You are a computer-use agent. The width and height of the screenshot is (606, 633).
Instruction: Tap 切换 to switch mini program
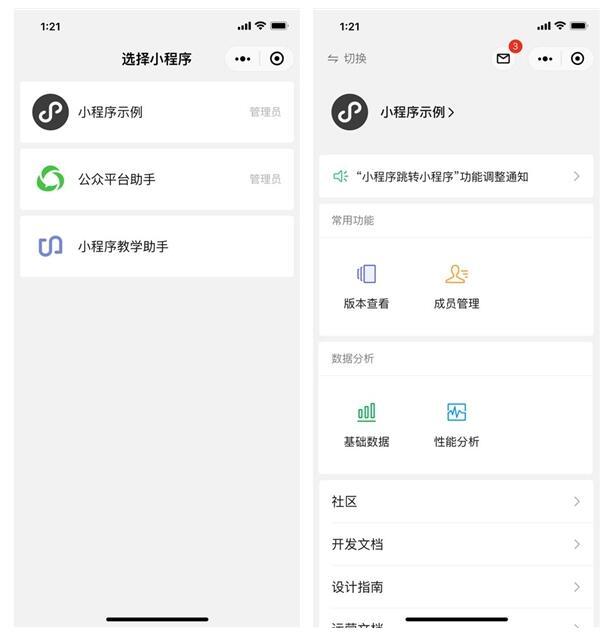(347, 59)
